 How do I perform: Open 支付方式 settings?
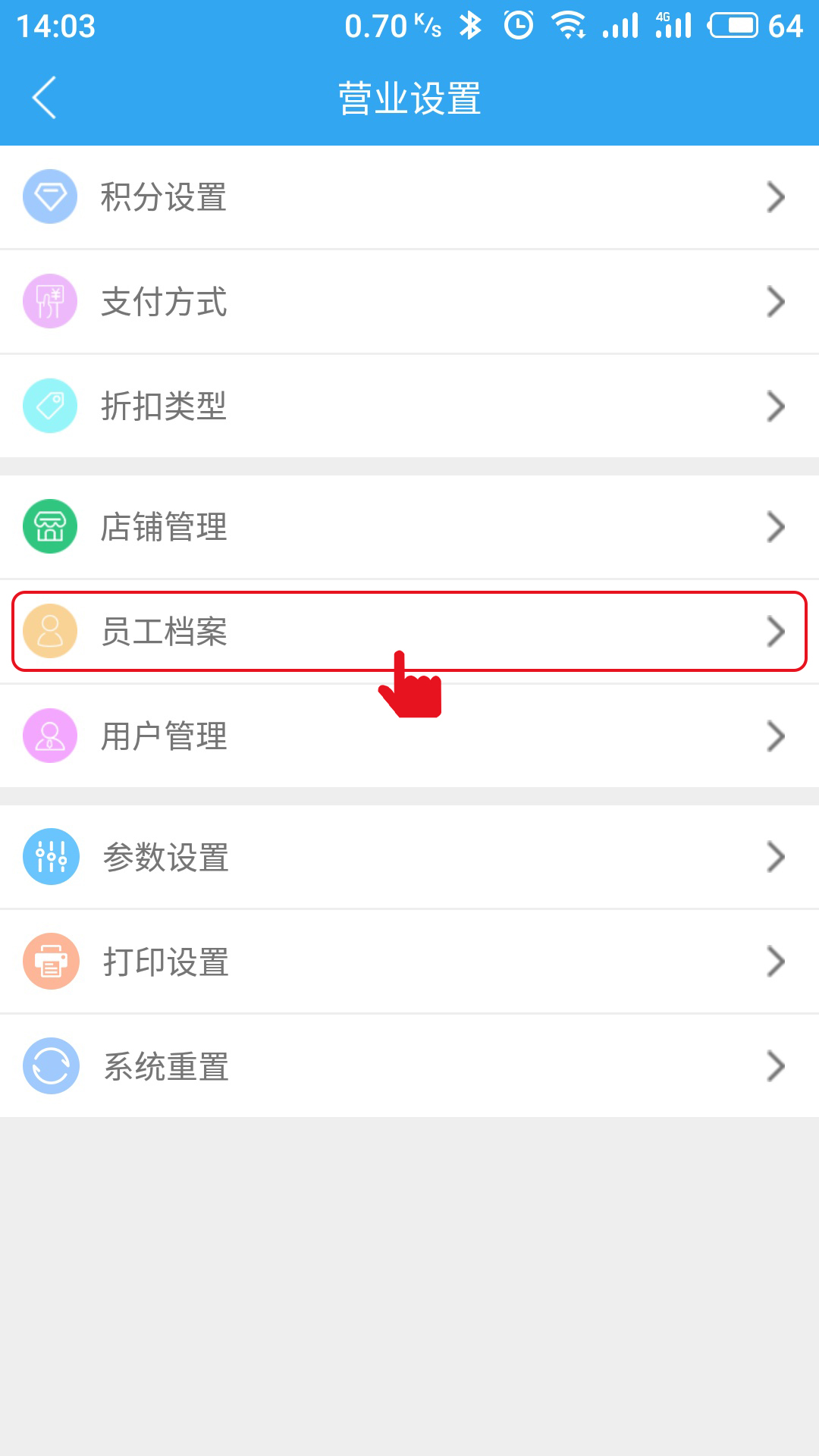pyautogui.click(x=409, y=302)
